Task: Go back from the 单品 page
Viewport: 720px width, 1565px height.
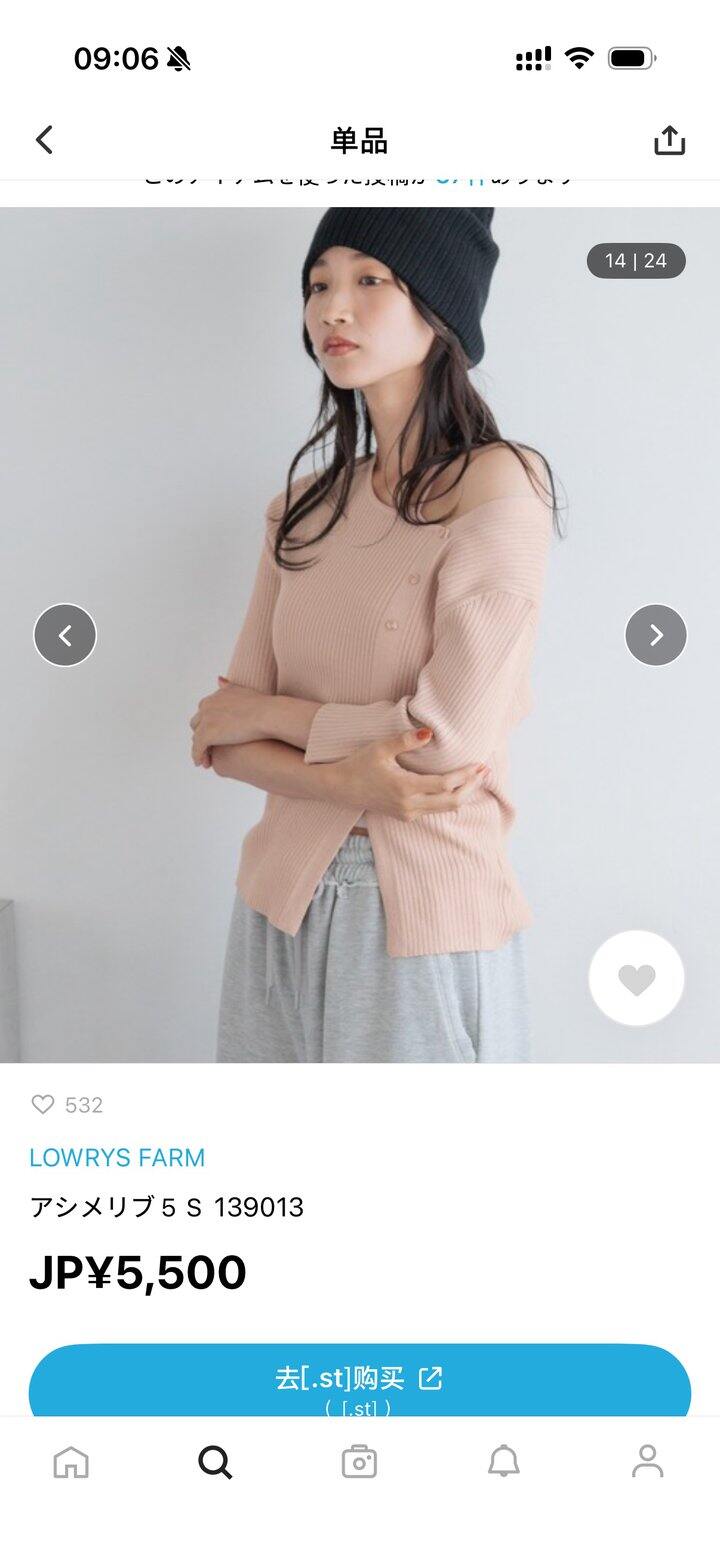Action: click(45, 140)
